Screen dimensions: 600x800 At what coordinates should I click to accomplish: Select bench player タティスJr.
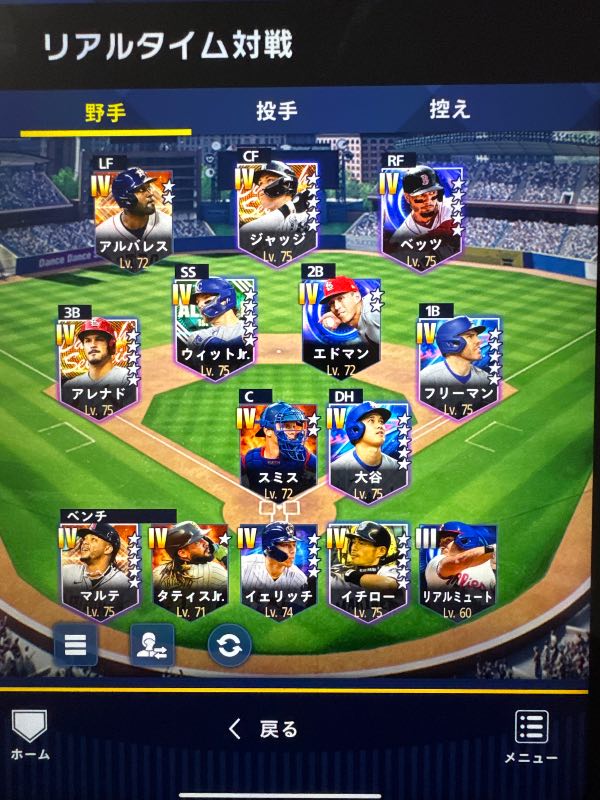[188, 567]
